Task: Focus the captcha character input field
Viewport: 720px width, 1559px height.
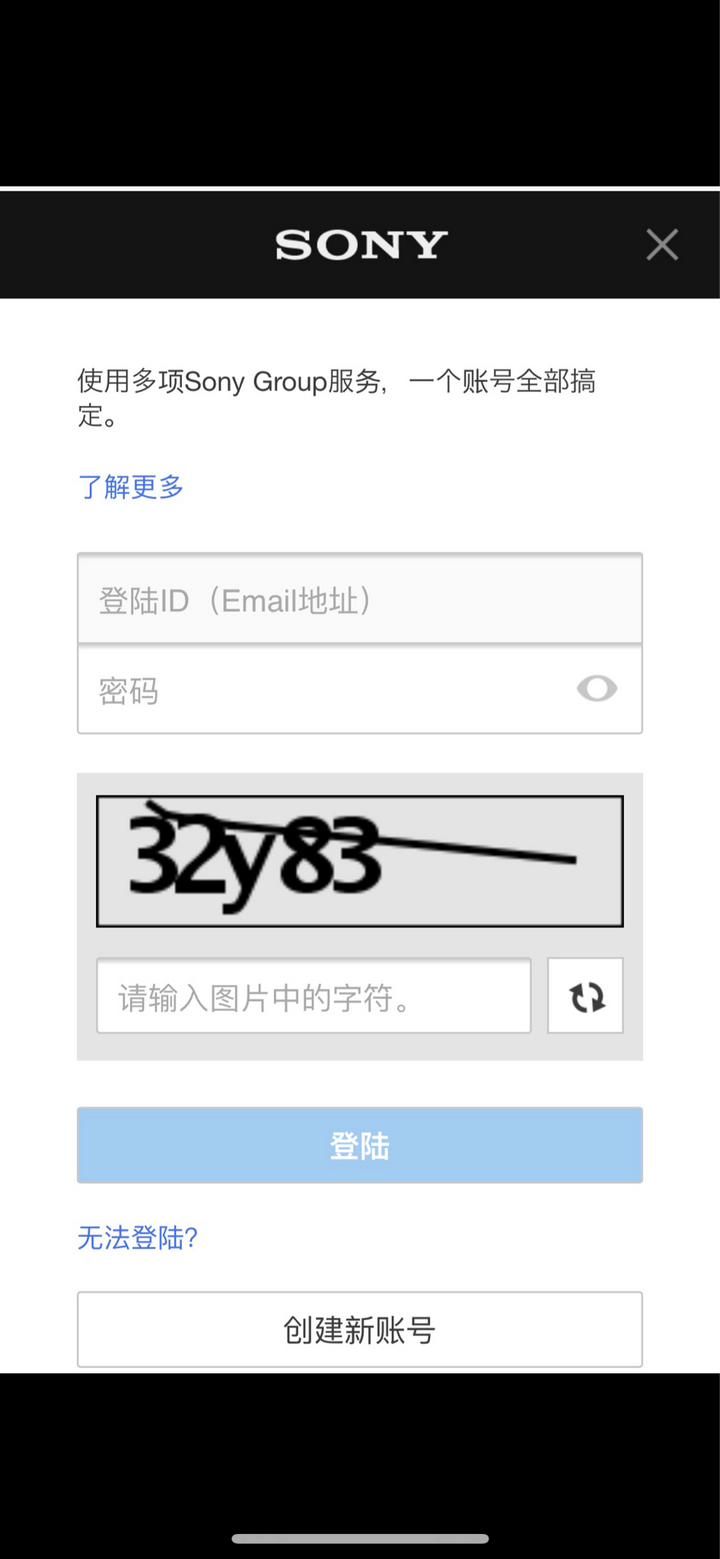Action: [313, 996]
